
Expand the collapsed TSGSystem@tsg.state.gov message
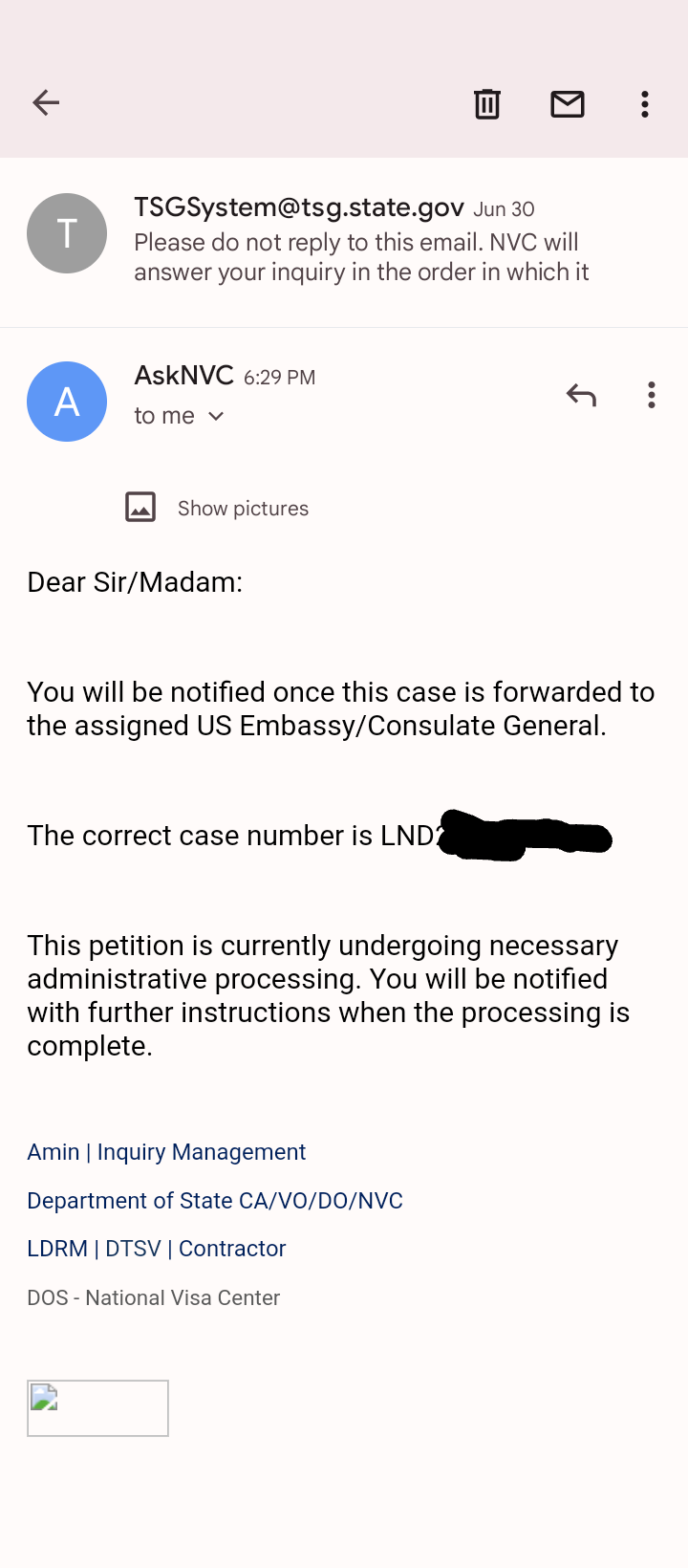pos(344,241)
